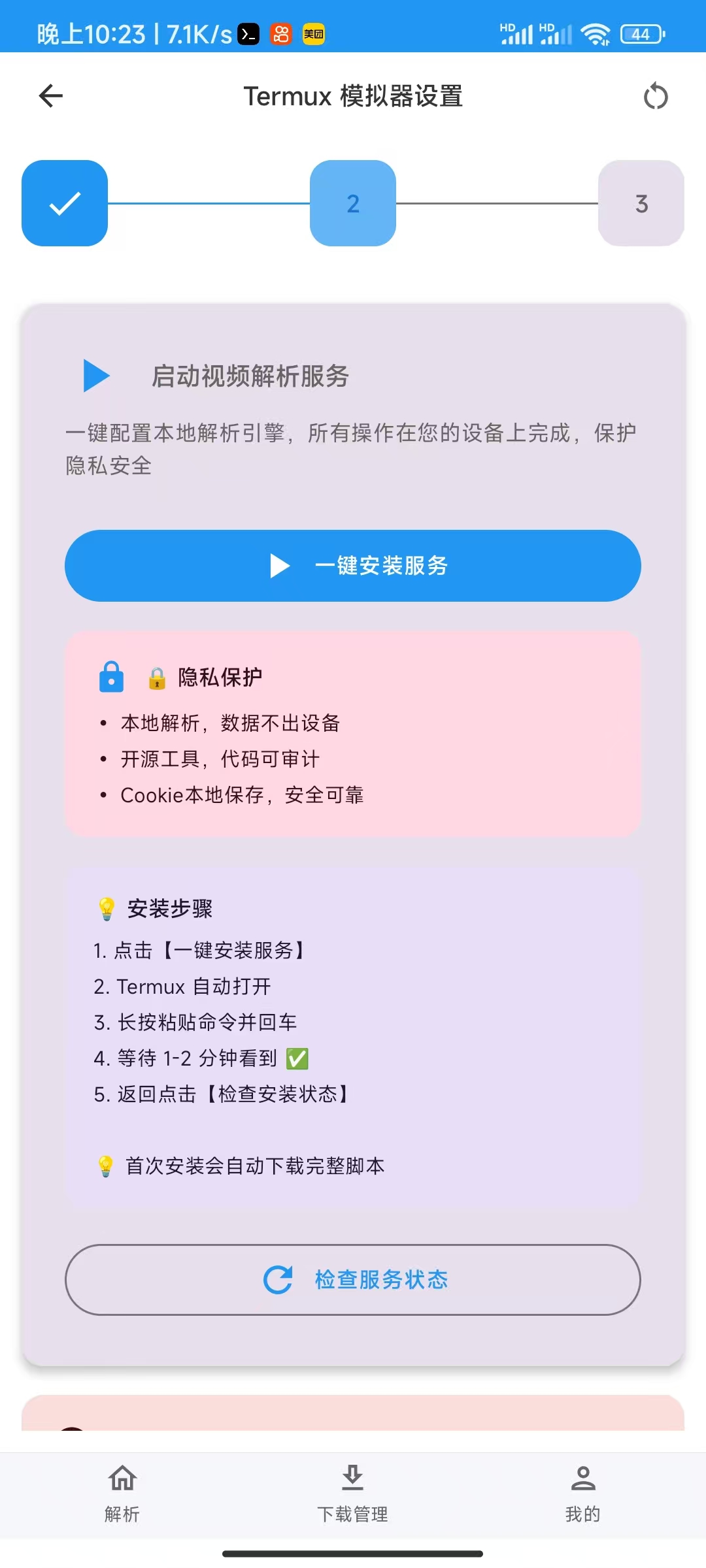
Task: Jump to step 3 in the stepper
Action: coord(641,203)
